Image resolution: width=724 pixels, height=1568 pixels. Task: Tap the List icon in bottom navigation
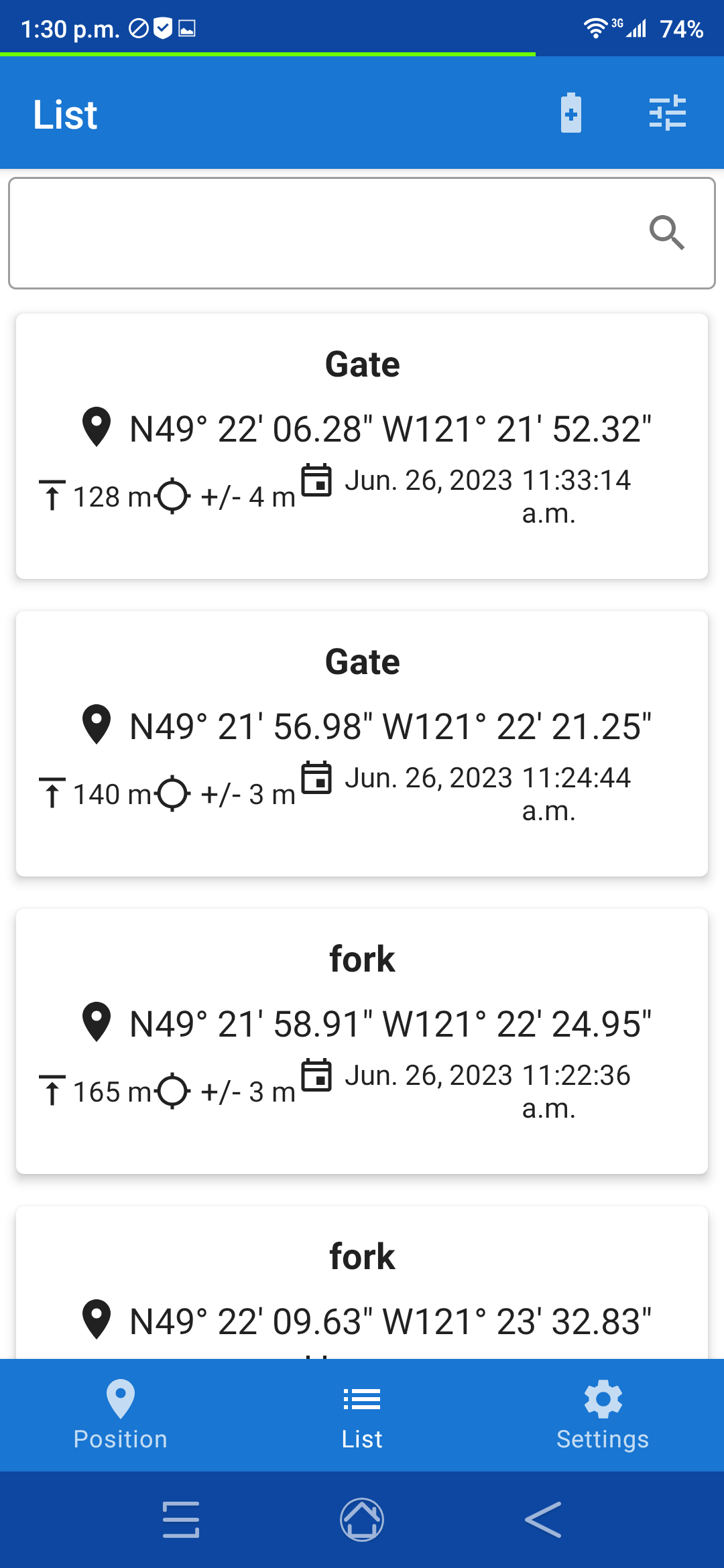(361, 1399)
